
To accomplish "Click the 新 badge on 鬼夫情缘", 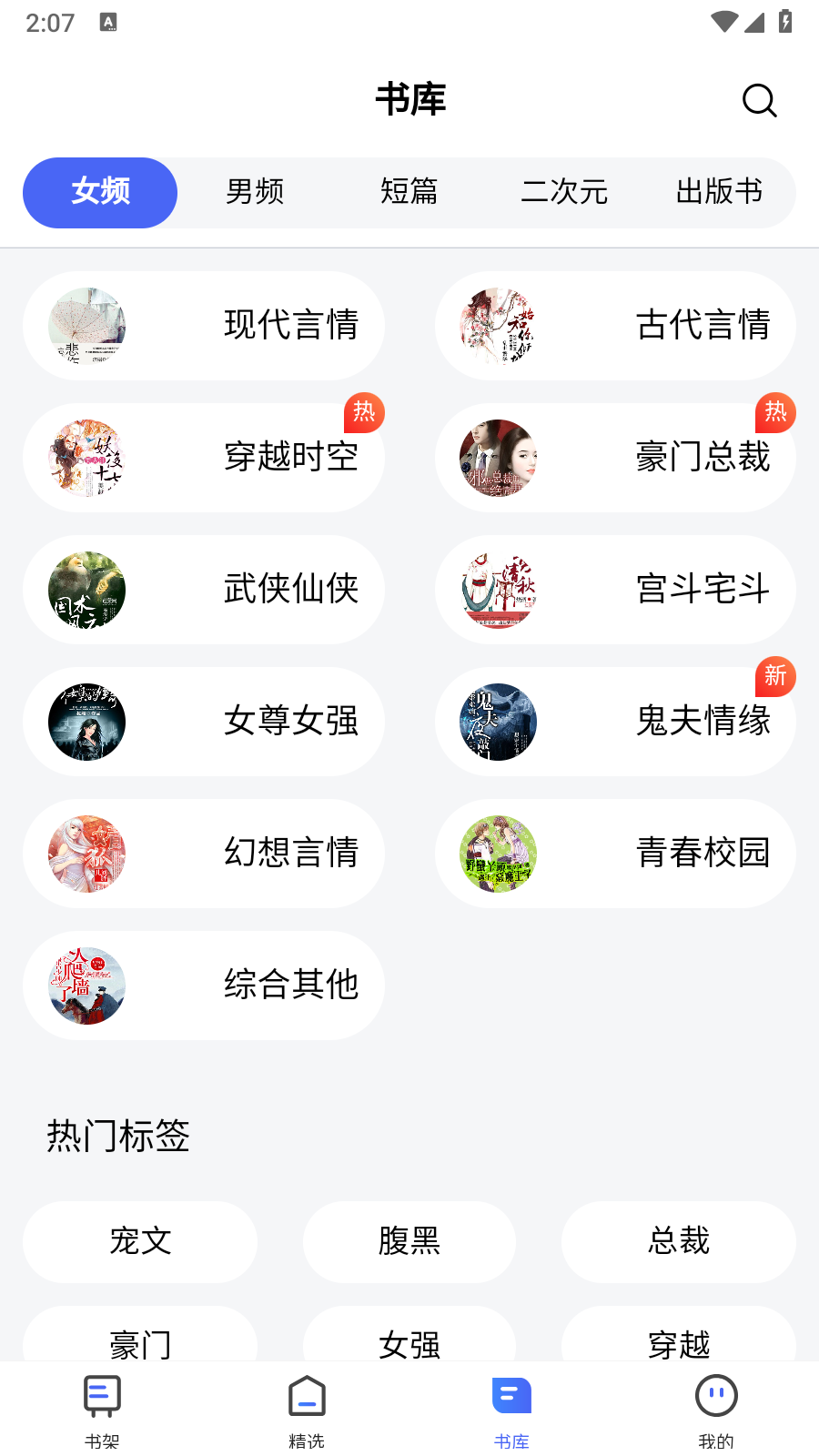I will click(x=775, y=676).
